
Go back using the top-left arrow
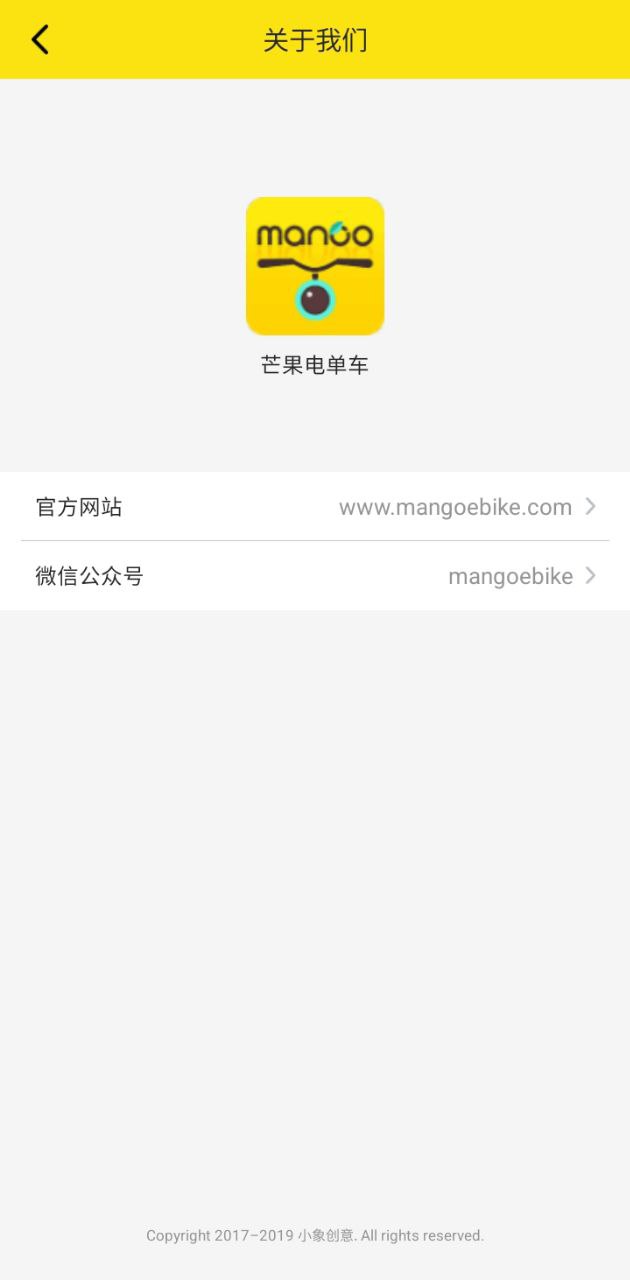point(40,40)
